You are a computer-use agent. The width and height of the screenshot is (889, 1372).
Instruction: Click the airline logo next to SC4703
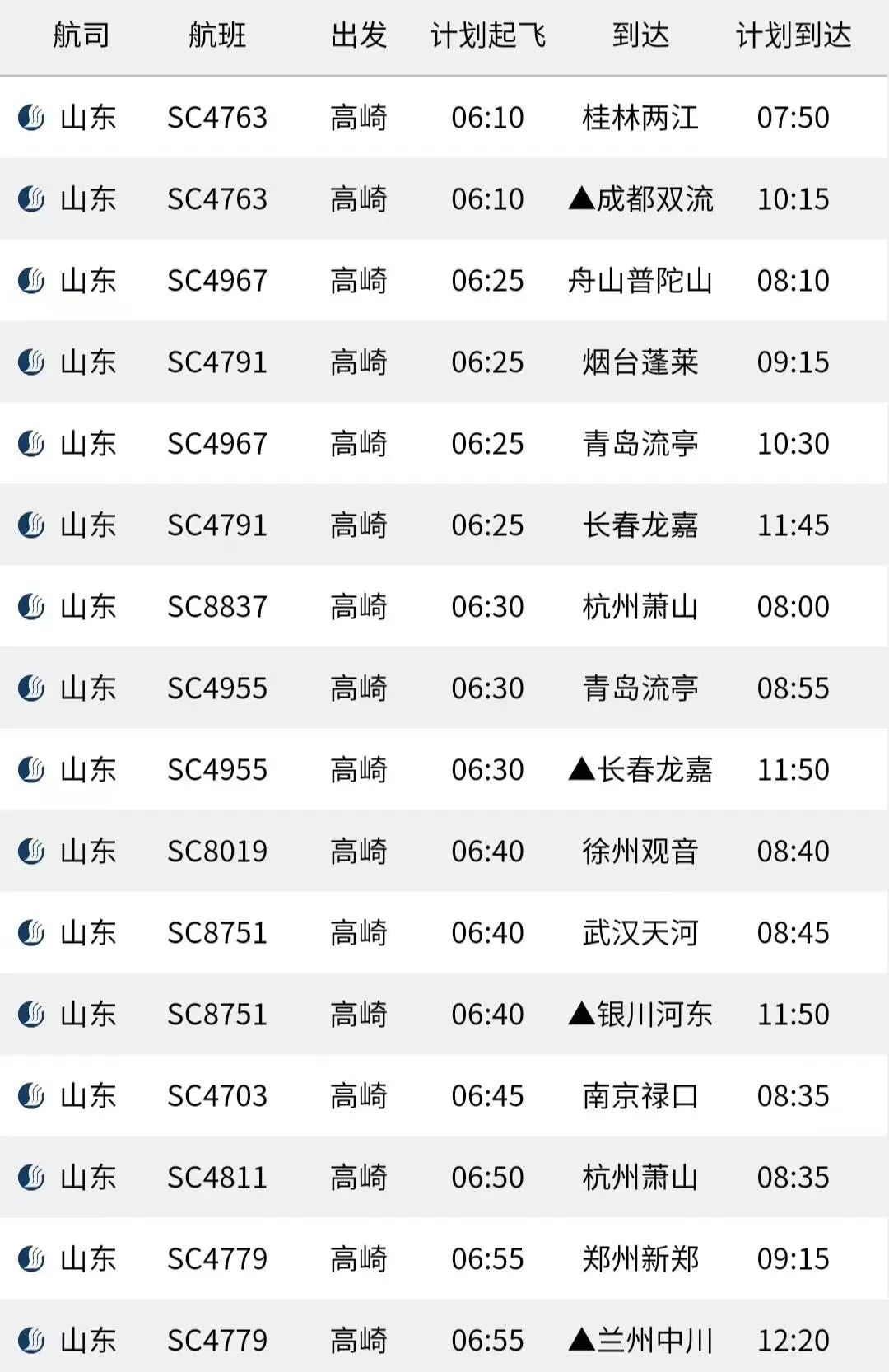click(30, 1096)
